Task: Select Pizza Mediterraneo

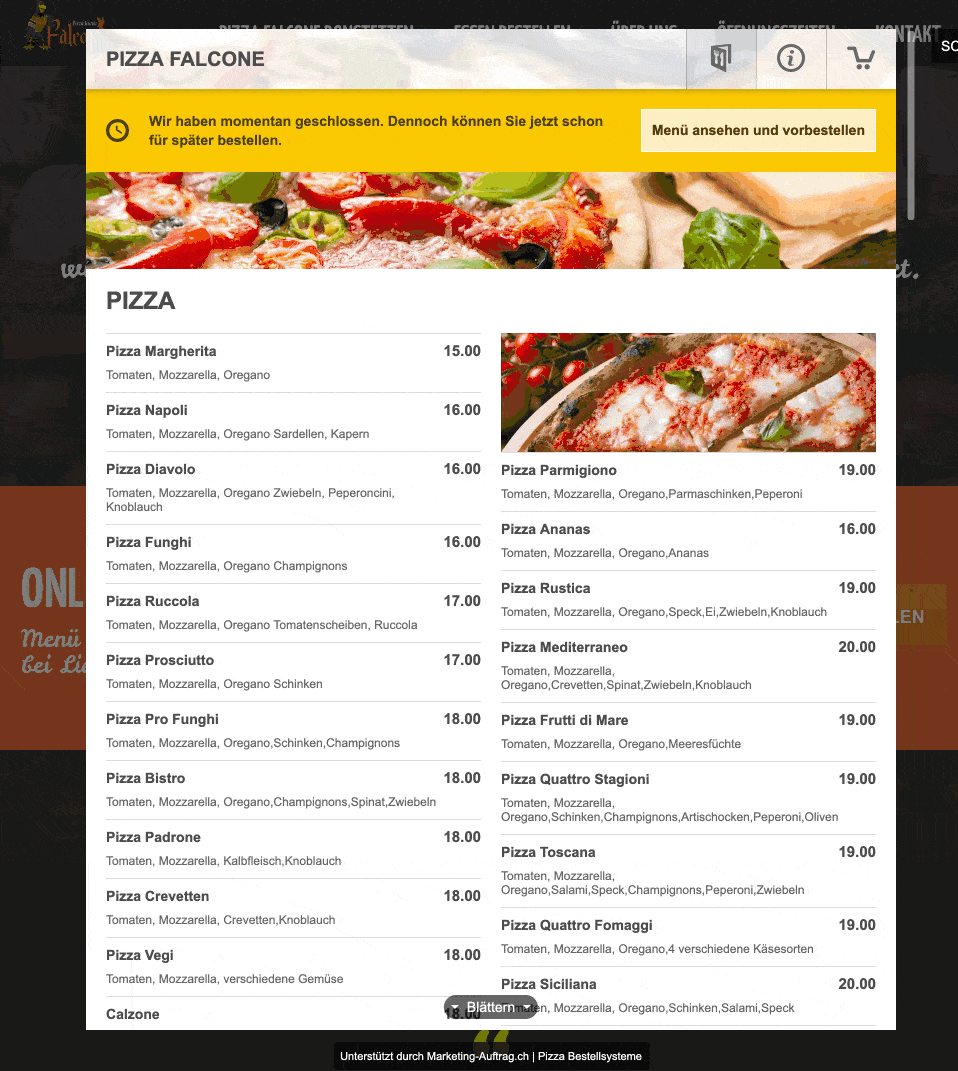Action: [688, 665]
